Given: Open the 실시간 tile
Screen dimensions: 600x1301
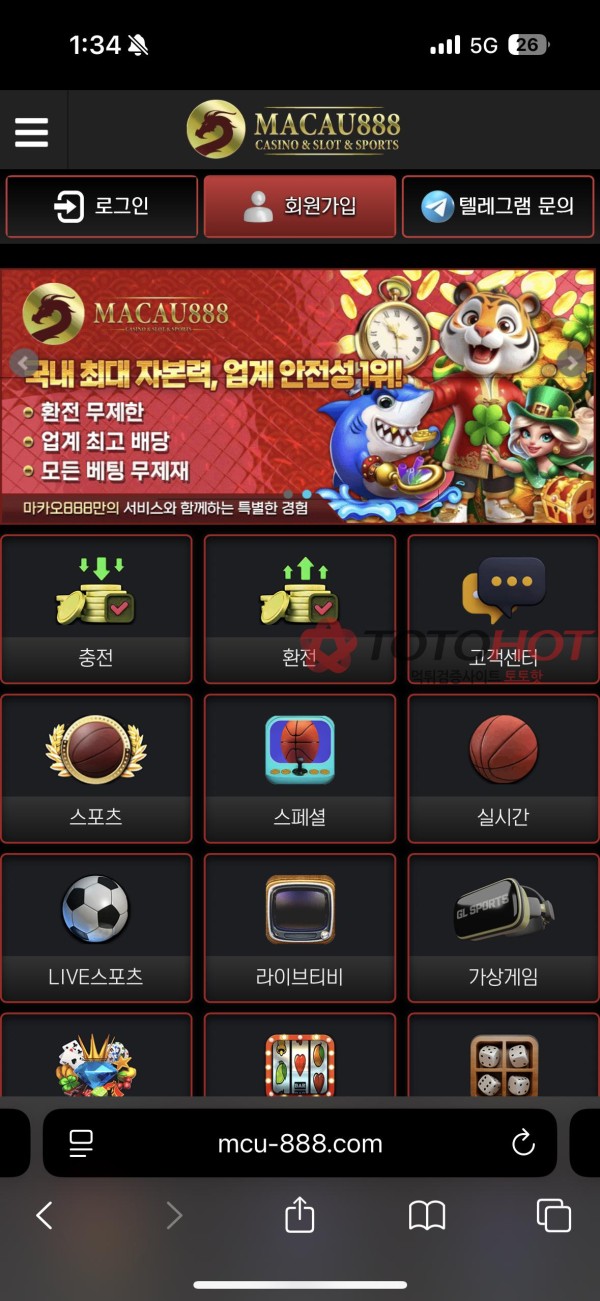Looking at the screenshot, I should click(x=503, y=768).
